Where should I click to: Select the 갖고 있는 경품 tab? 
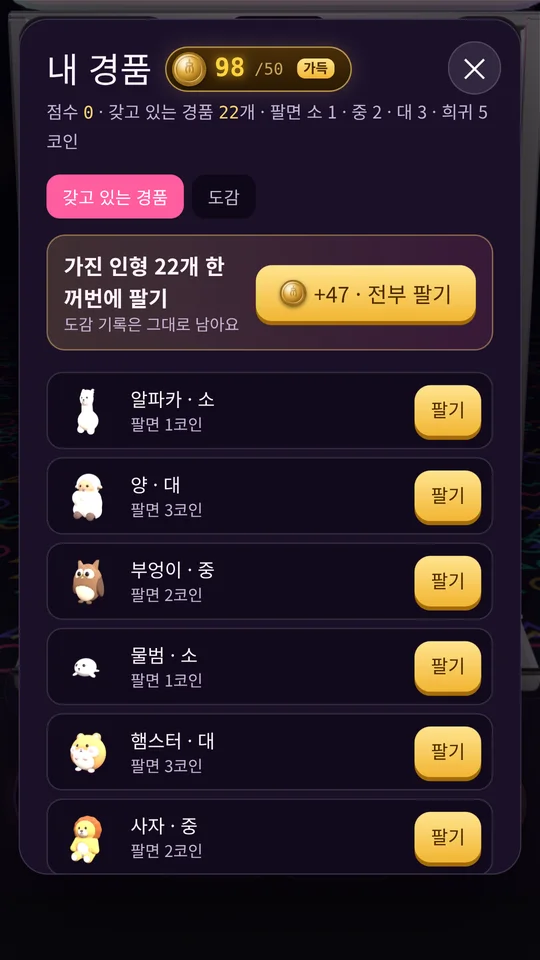pyautogui.click(x=115, y=197)
